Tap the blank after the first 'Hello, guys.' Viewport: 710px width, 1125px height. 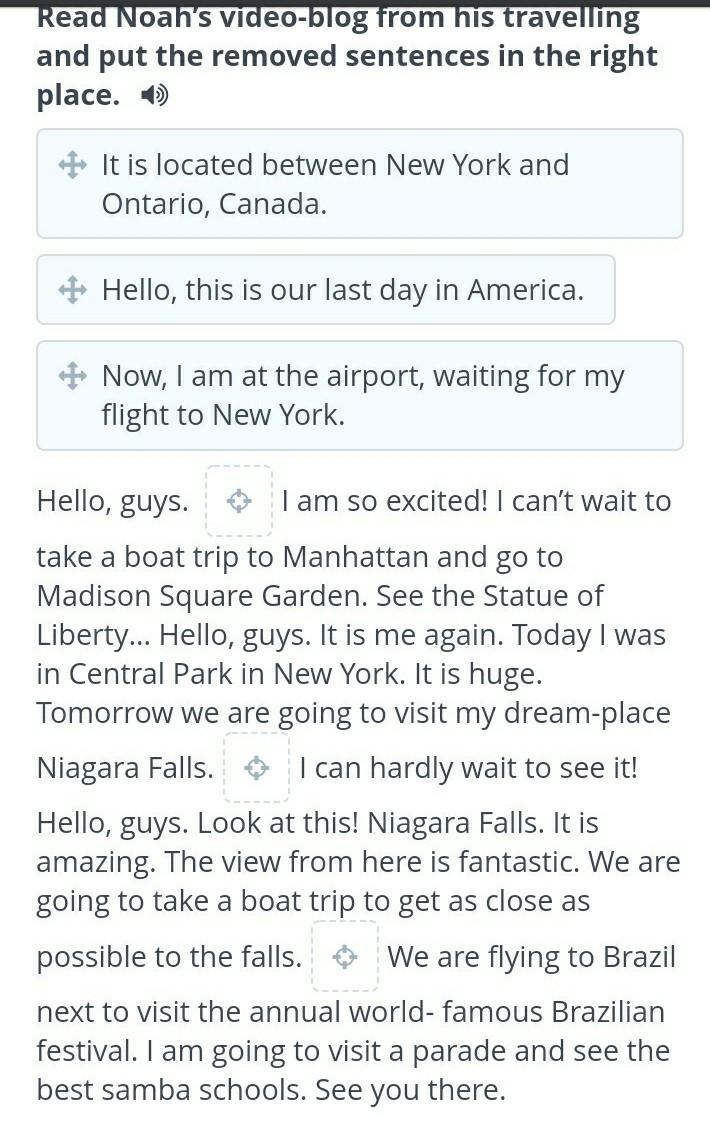coord(239,501)
